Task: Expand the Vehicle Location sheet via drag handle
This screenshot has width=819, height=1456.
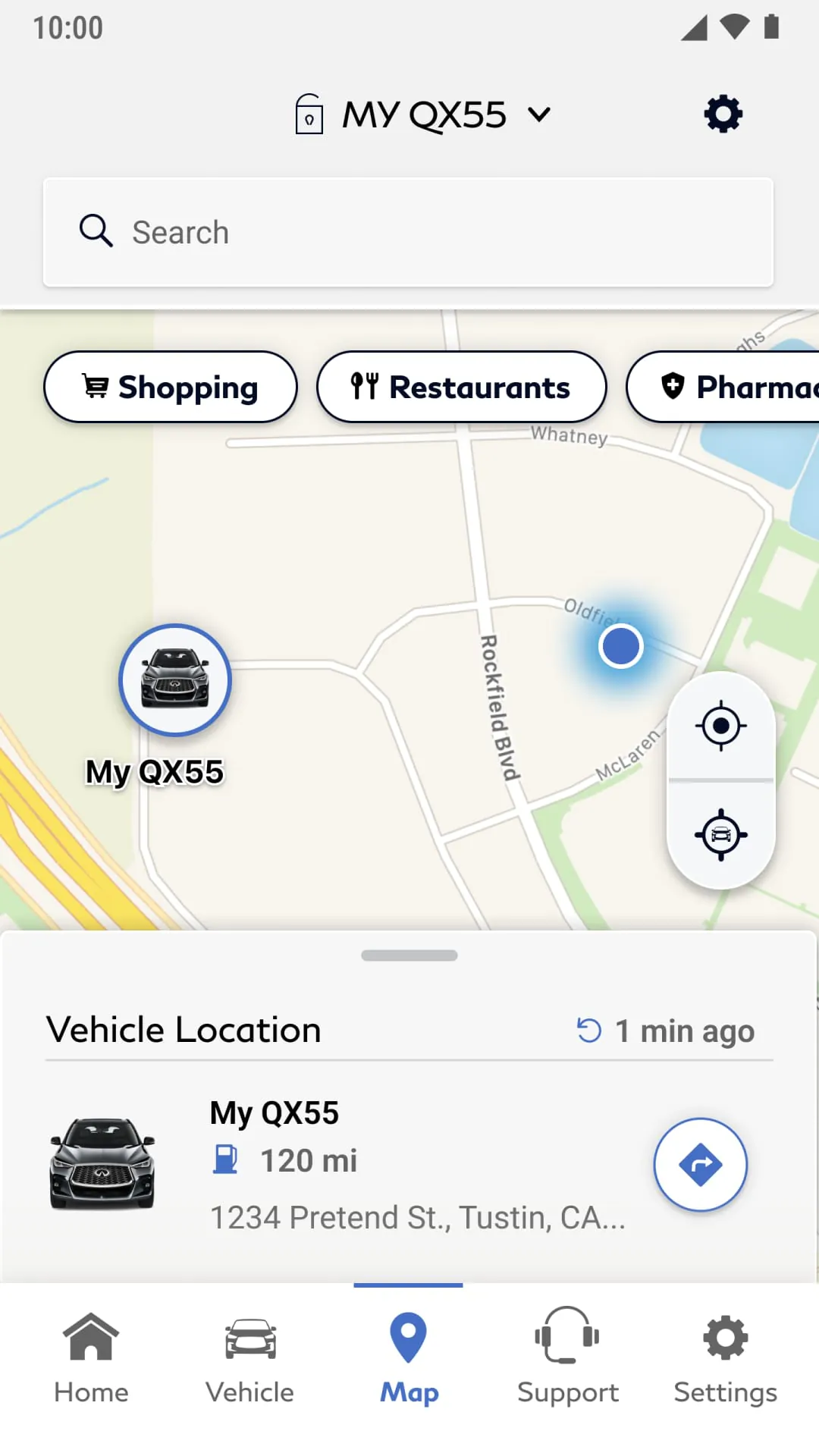Action: pyautogui.click(x=409, y=955)
